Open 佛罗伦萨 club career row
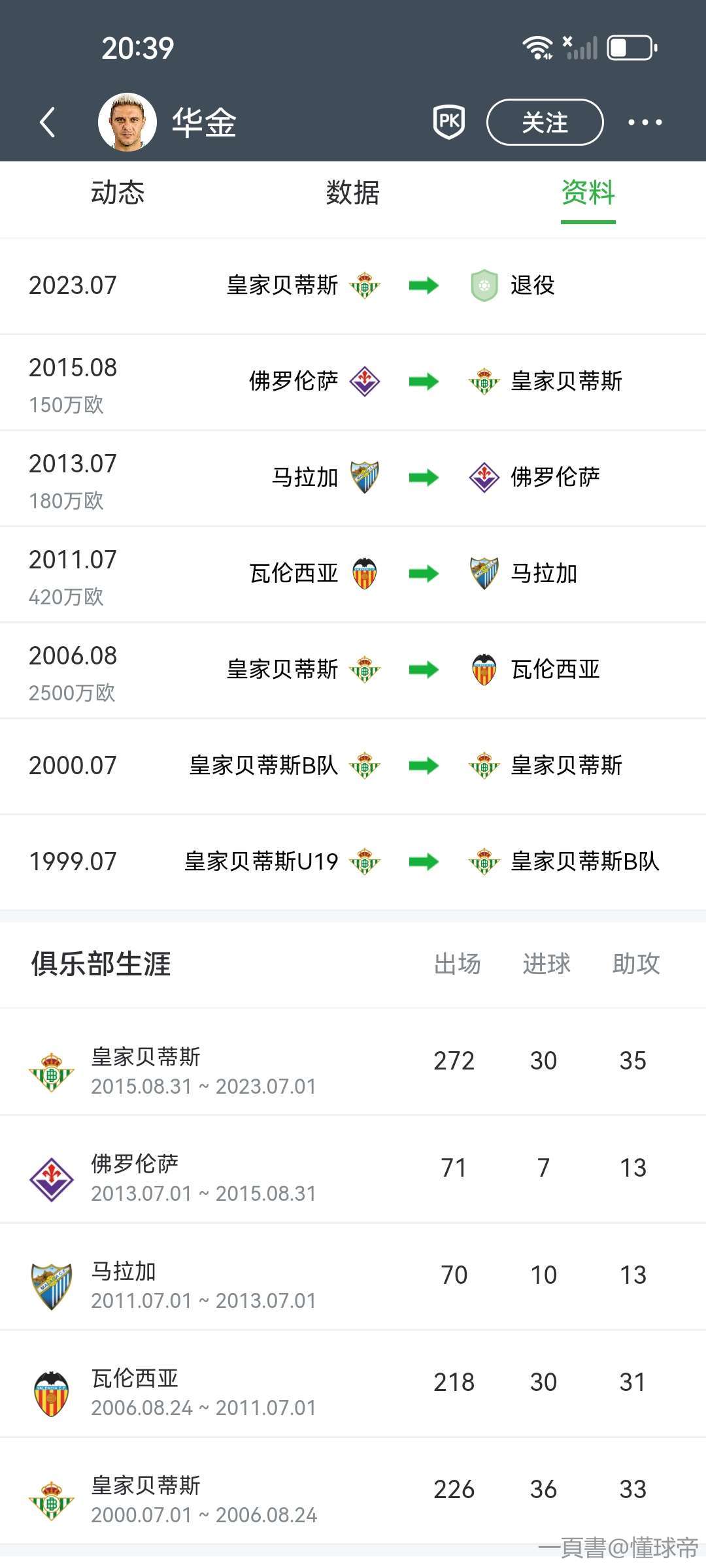The image size is (706, 1568). coord(353,1169)
